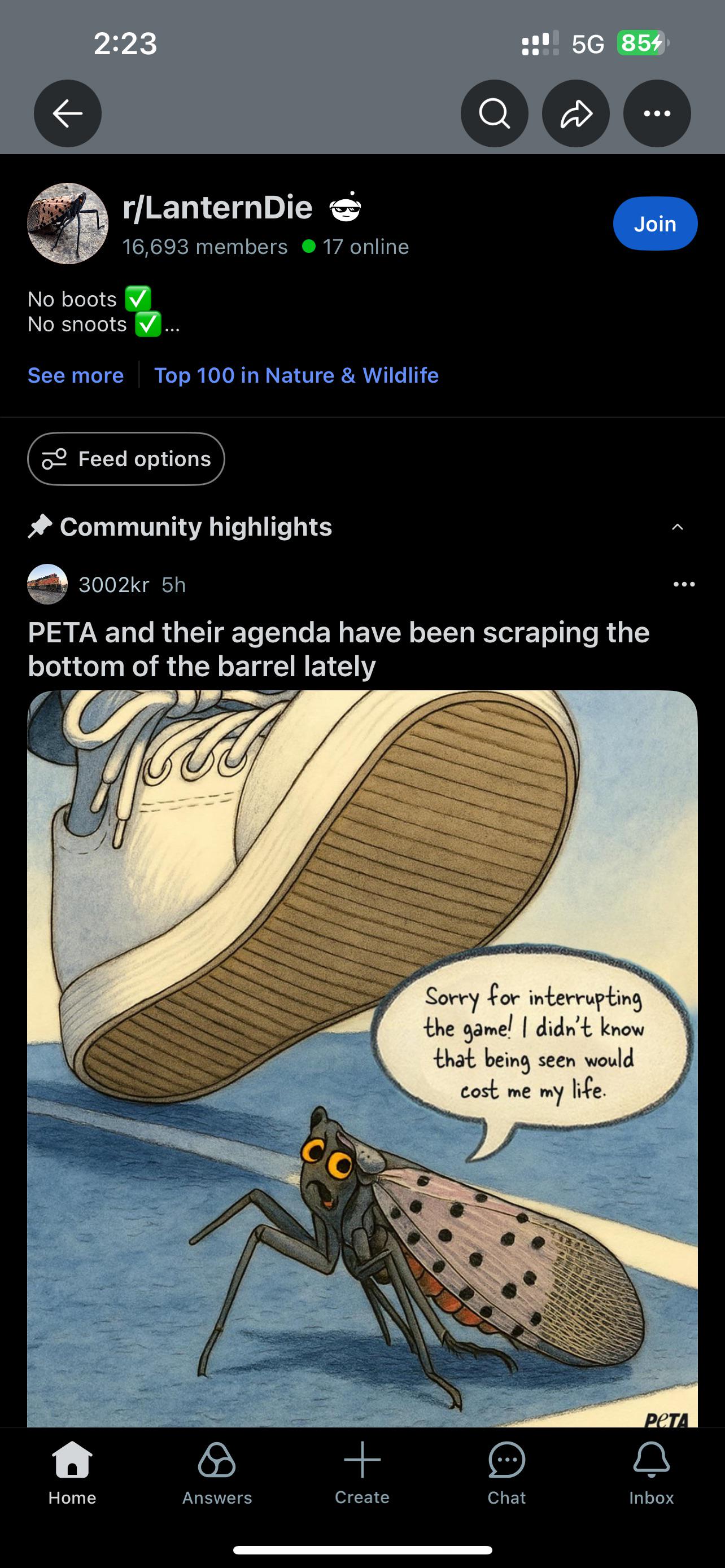Open post options for the PETA post
The width and height of the screenshot is (725, 1568).
(x=684, y=584)
